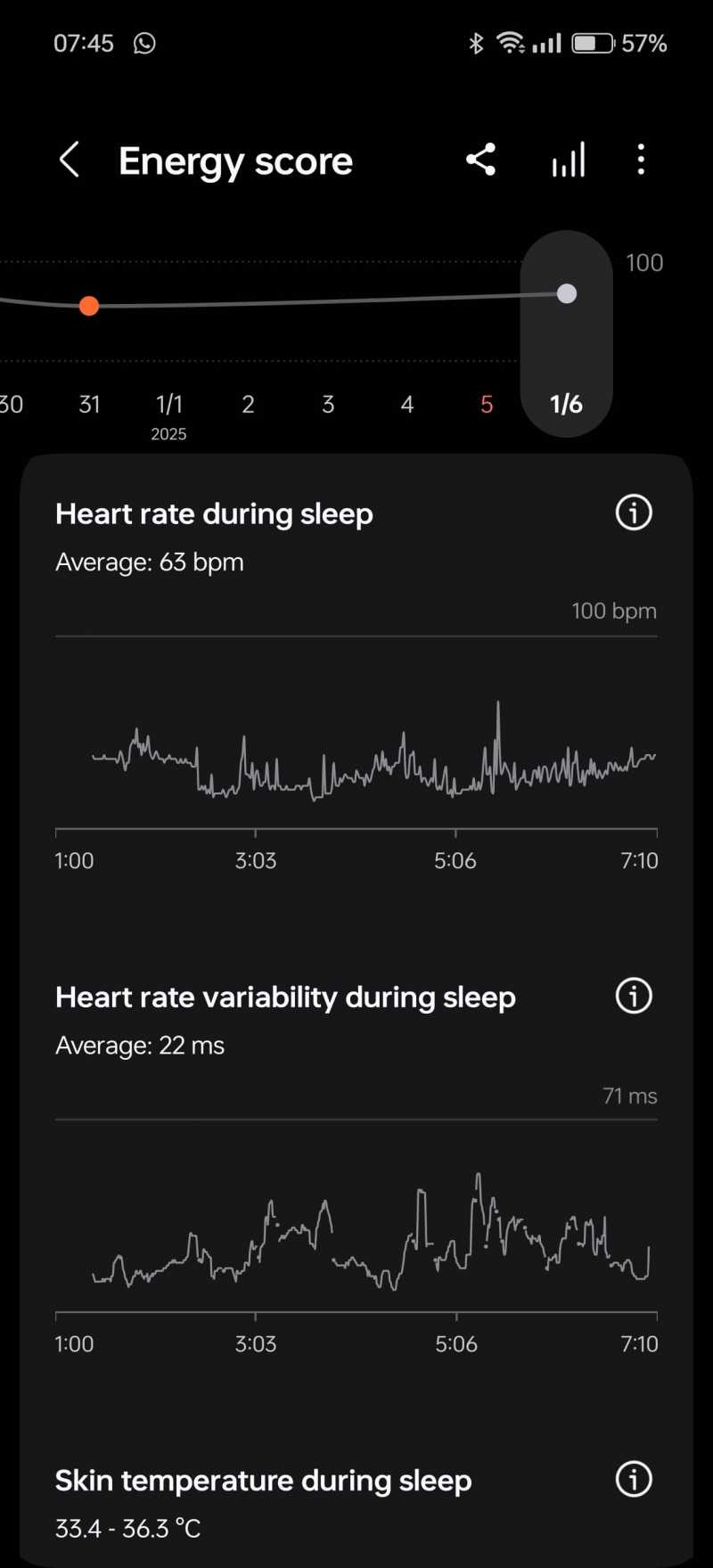Open info for Skin temperature during sleep
Image resolution: width=713 pixels, height=1568 pixels.
click(x=634, y=1479)
